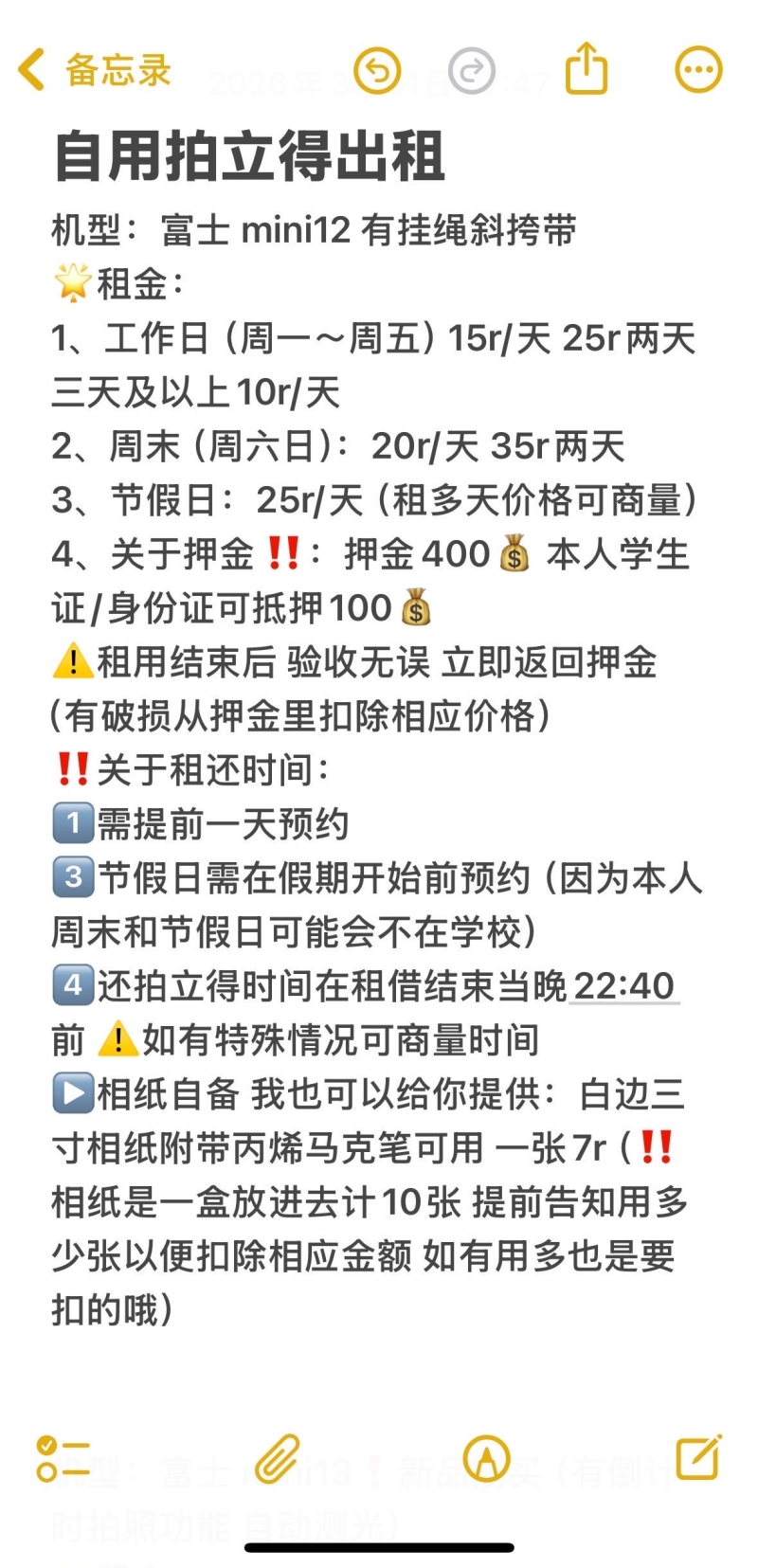758x1568 pixels.
Task: Attach a file with the paperclip
Action: pyautogui.click(x=277, y=1458)
